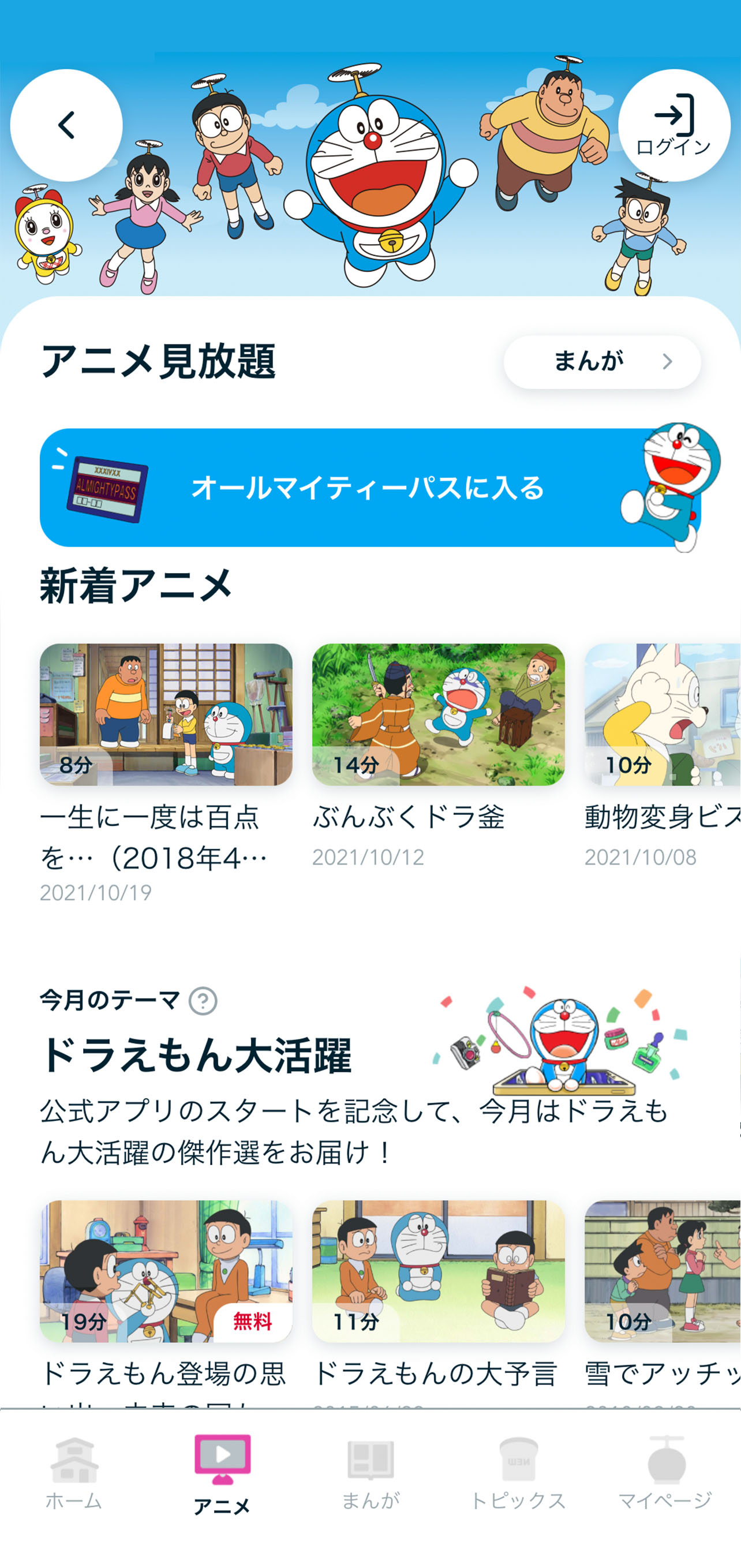Go to the トピックス tab

pyautogui.click(x=518, y=1473)
